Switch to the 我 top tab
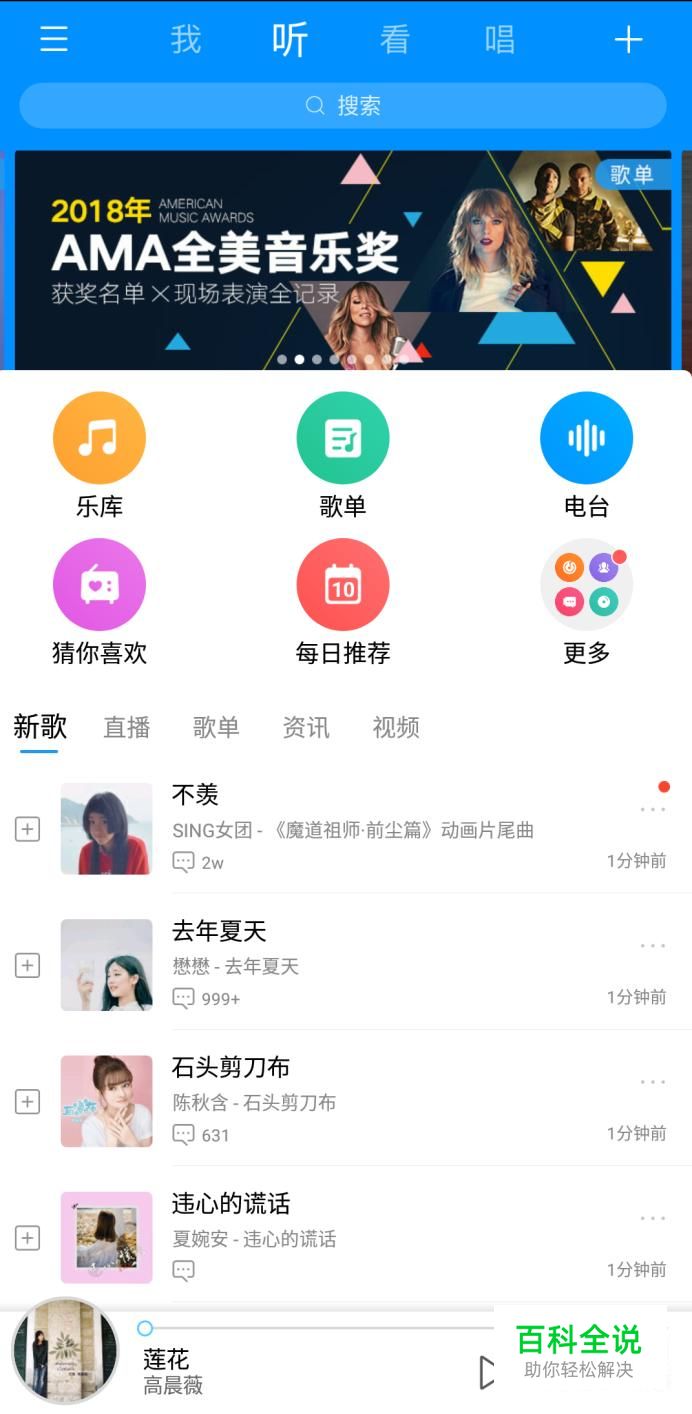The height and width of the screenshot is (1414, 692). coord(186,39)
